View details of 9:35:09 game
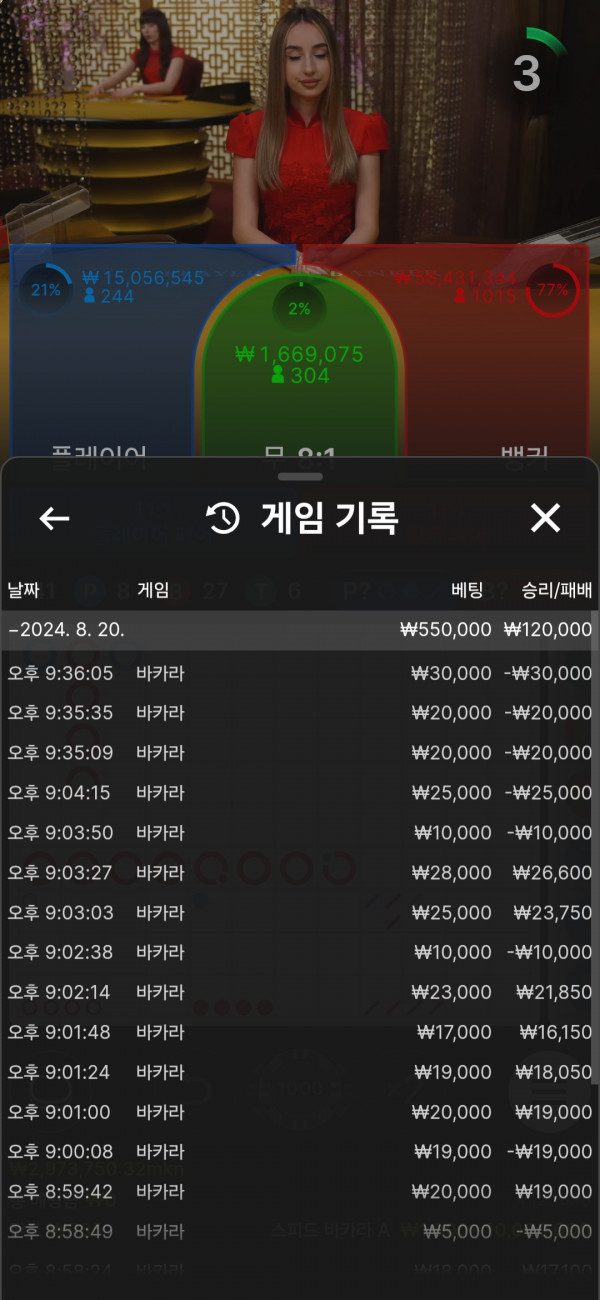The width and height of the screenshot is (600, 1300). click(x=298, y=753)
